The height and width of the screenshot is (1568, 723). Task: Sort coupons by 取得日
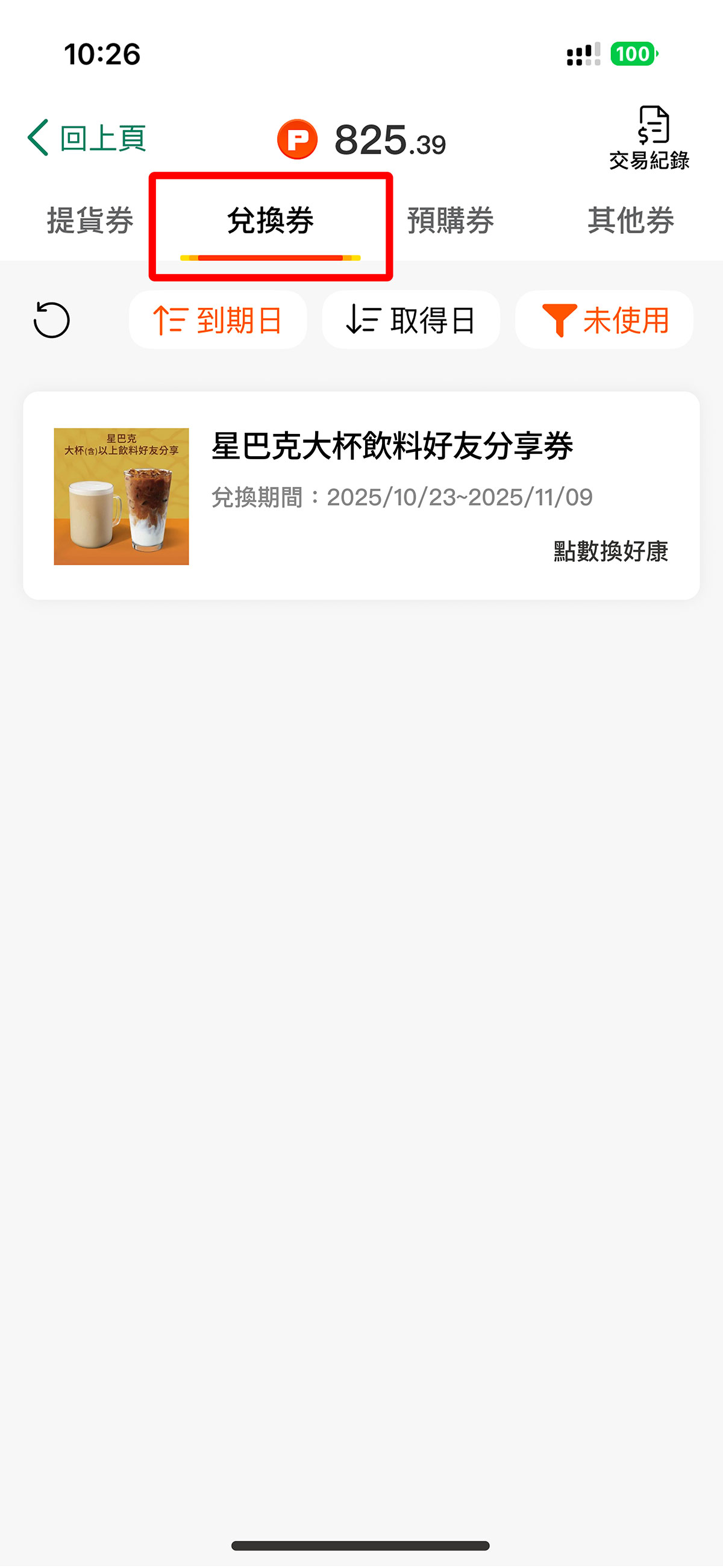coord(411,319)
